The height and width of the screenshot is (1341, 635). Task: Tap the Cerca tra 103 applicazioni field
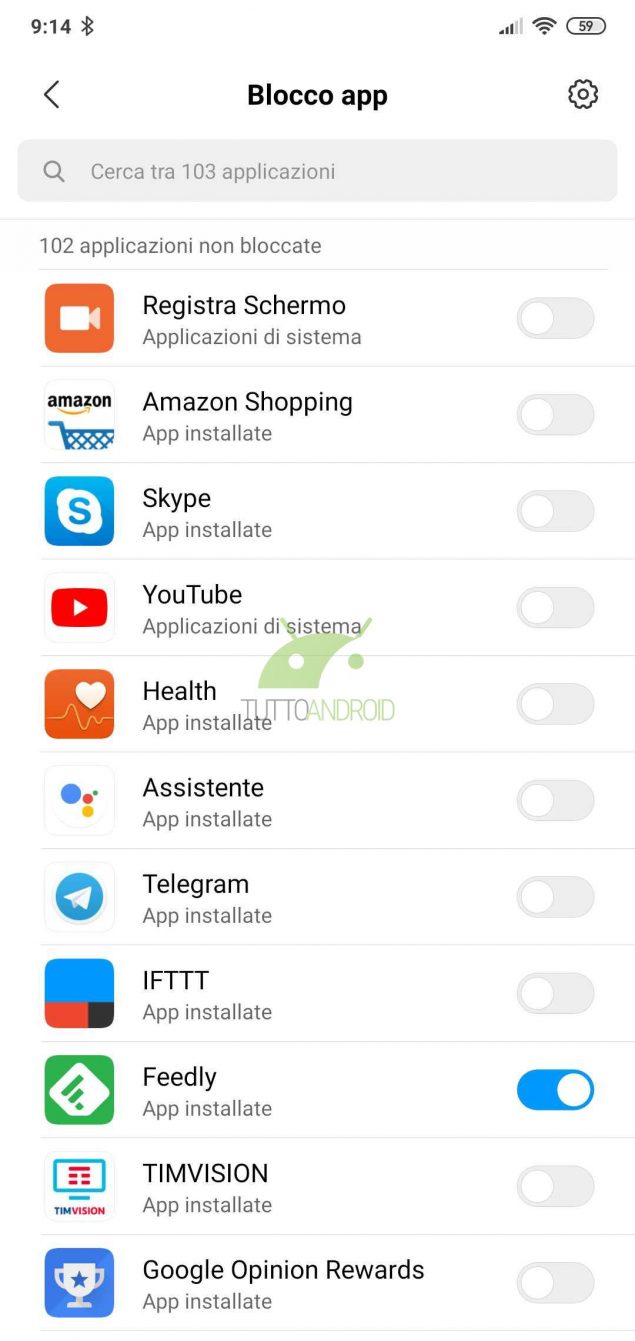pos(317,171)
